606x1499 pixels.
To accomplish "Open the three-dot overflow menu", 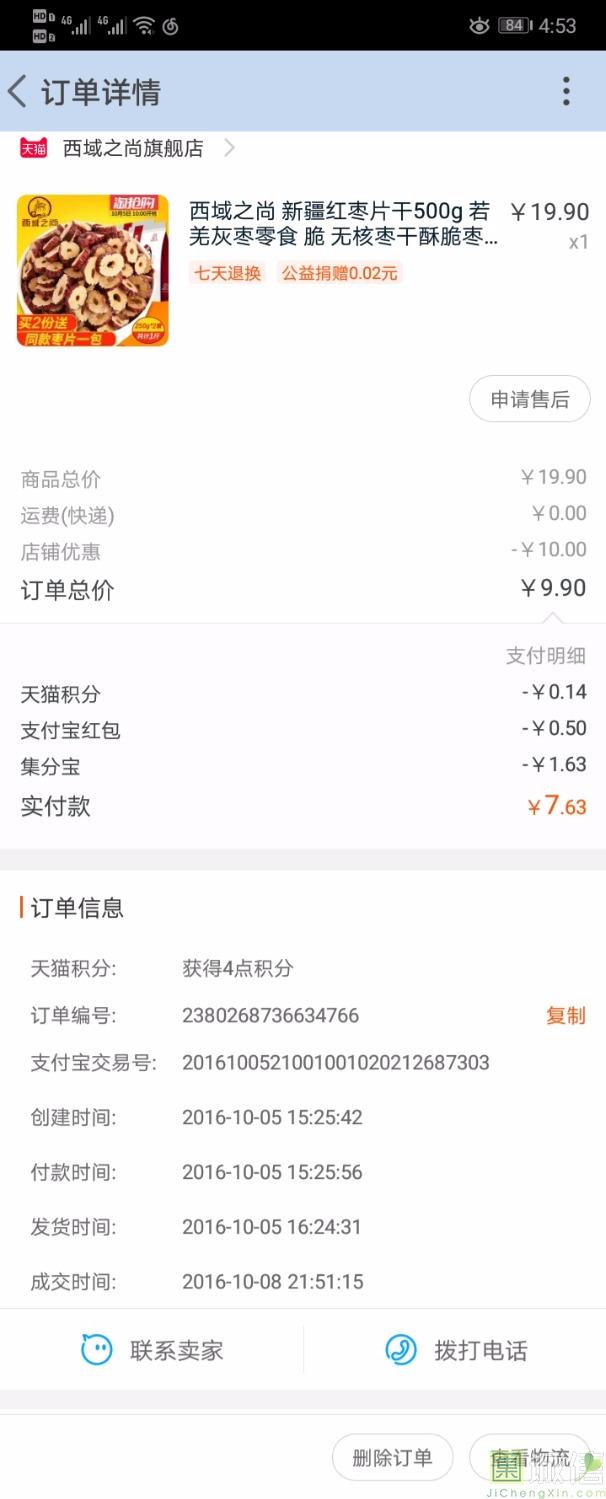I will point(566,92).
